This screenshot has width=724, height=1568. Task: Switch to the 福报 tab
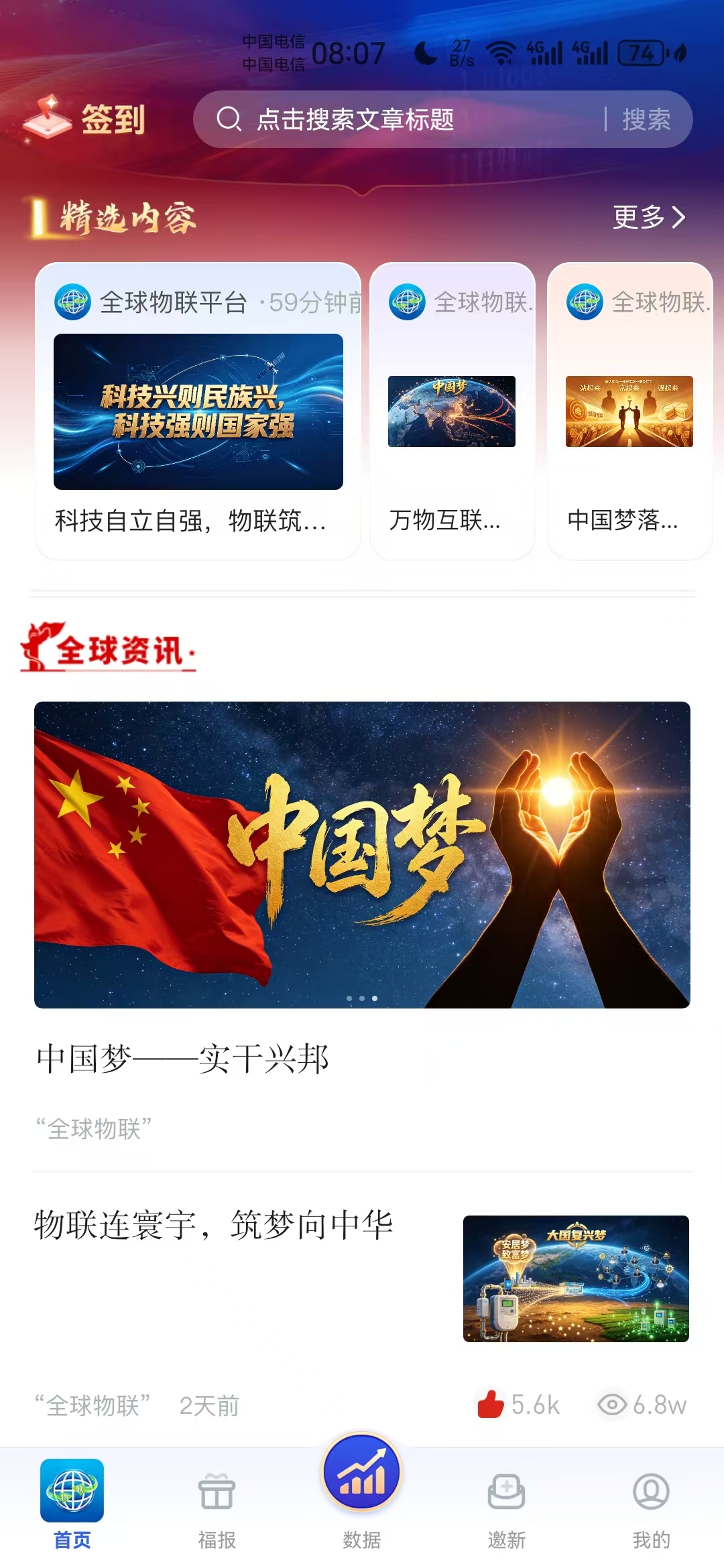click(x=217, y=1510)
